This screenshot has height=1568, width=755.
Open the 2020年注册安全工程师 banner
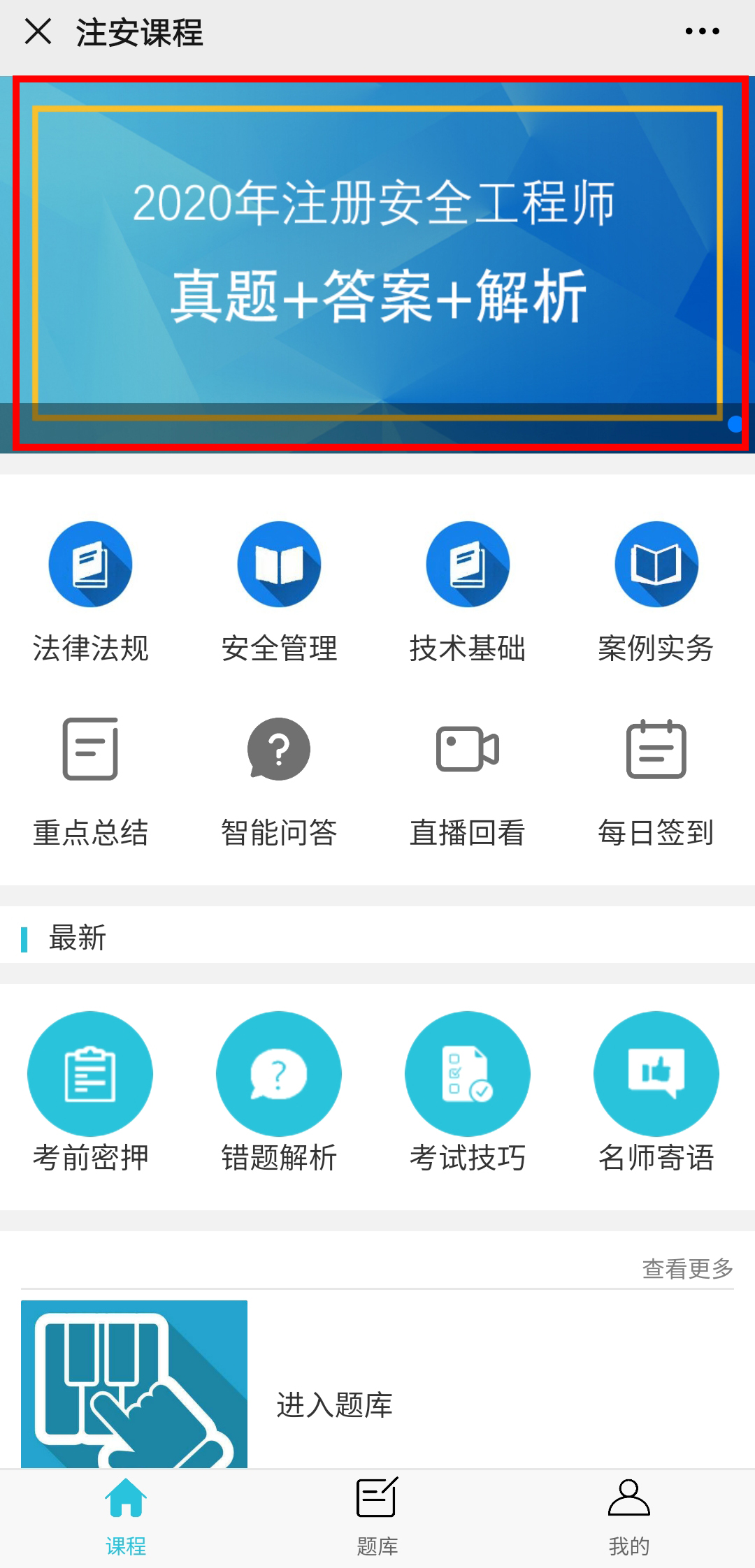tap(377, 263)
